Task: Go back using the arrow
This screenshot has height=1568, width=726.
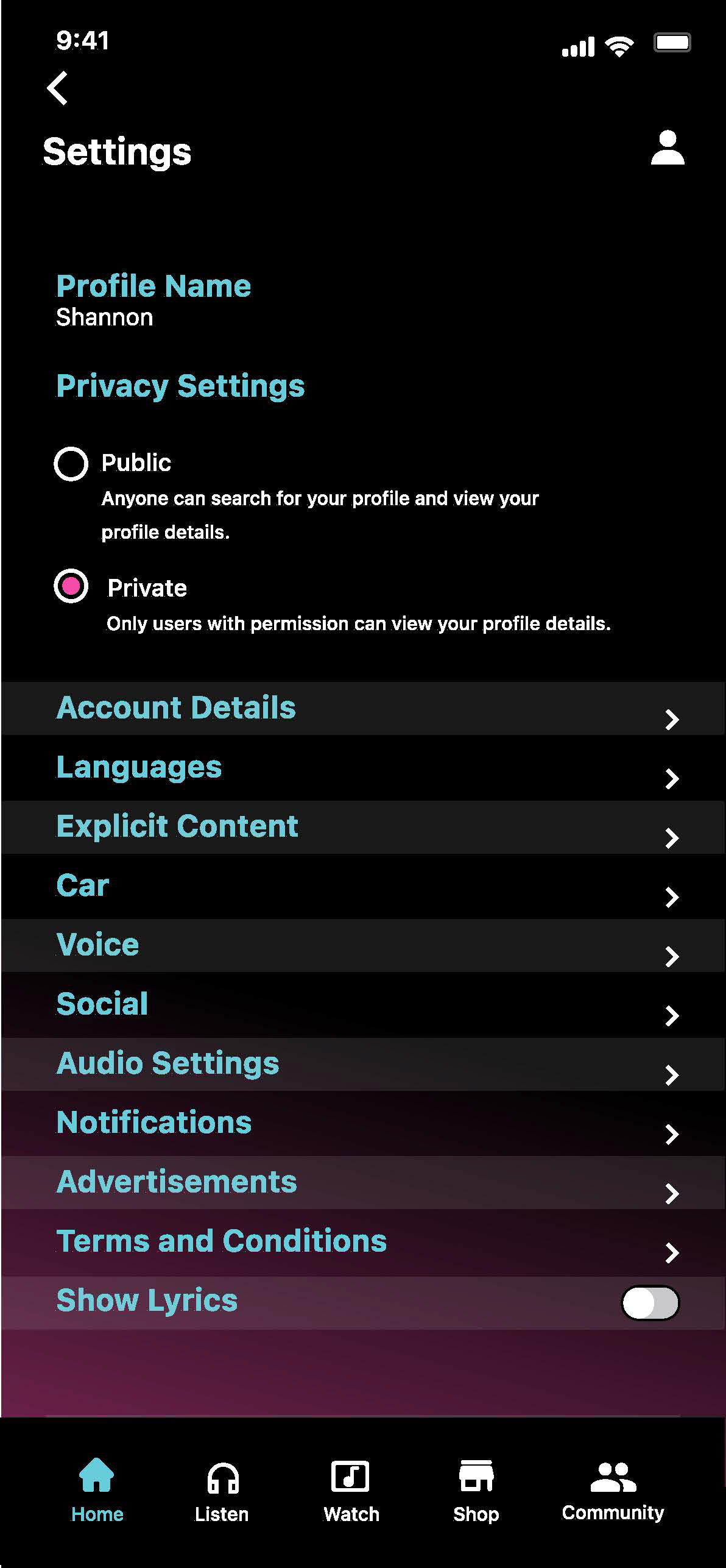Action: click(58, 88)
